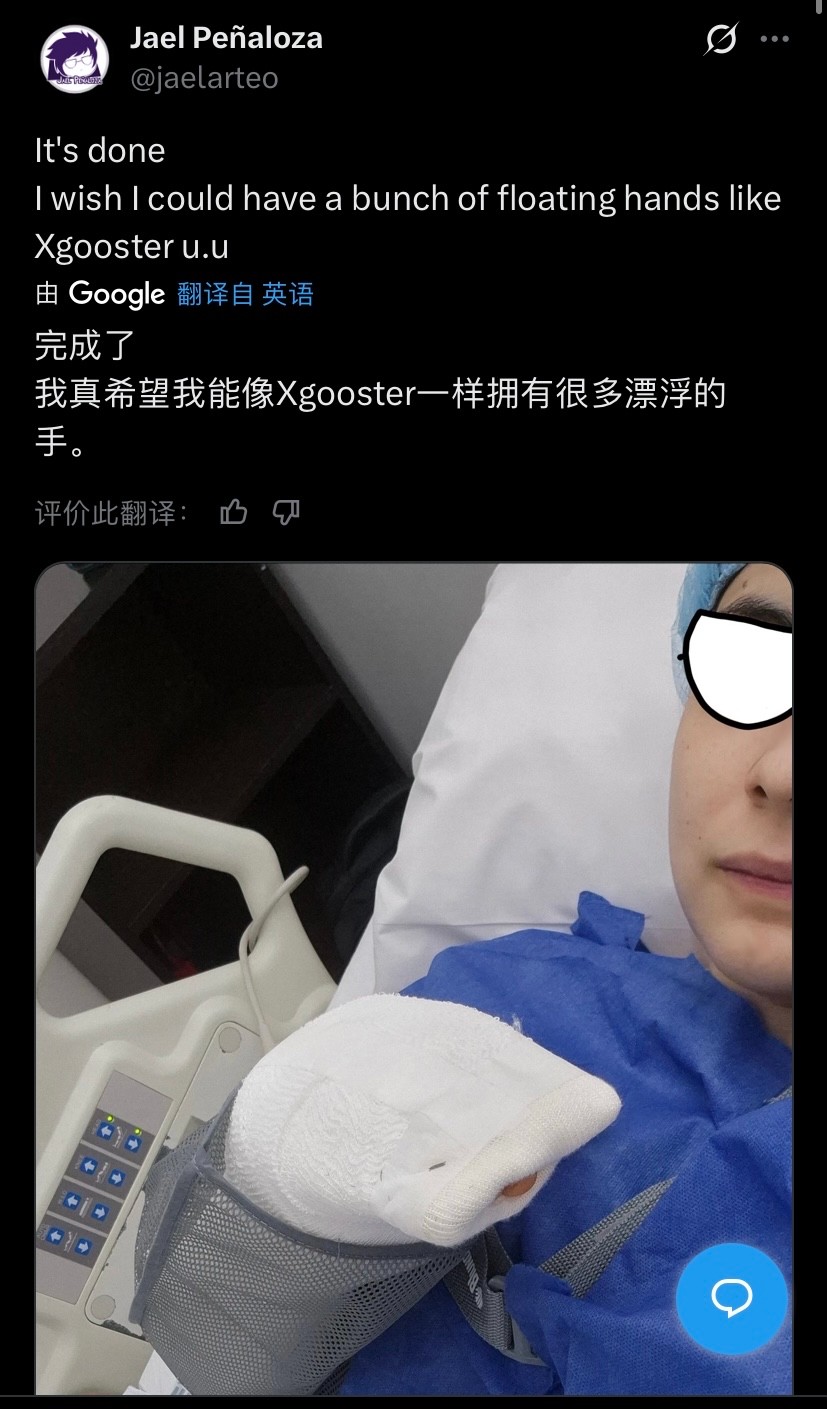Open the post's overflow menu
This screenshot has height=1409, width=827.
click(x=774, y=40)
